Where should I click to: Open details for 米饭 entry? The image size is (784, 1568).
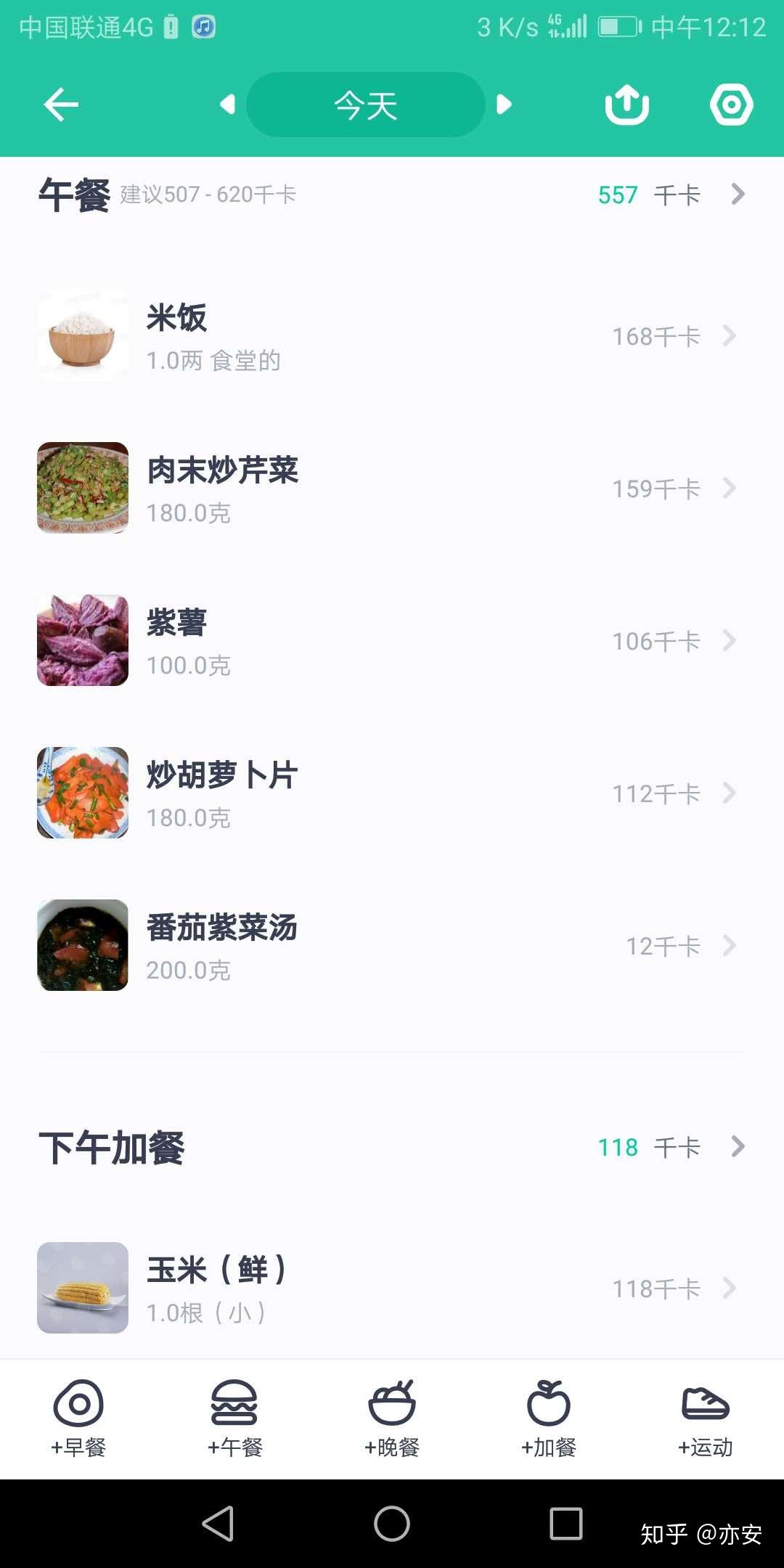point(392,335)
